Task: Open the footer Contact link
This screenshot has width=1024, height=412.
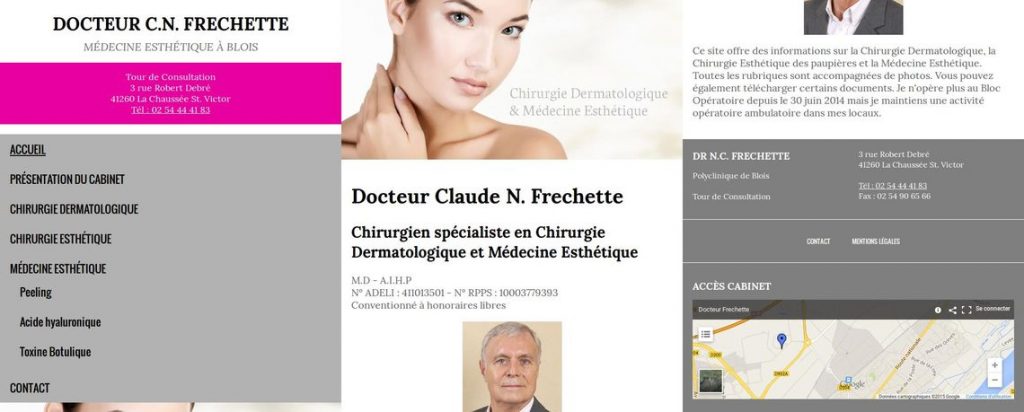Action: tap(818, 241)
